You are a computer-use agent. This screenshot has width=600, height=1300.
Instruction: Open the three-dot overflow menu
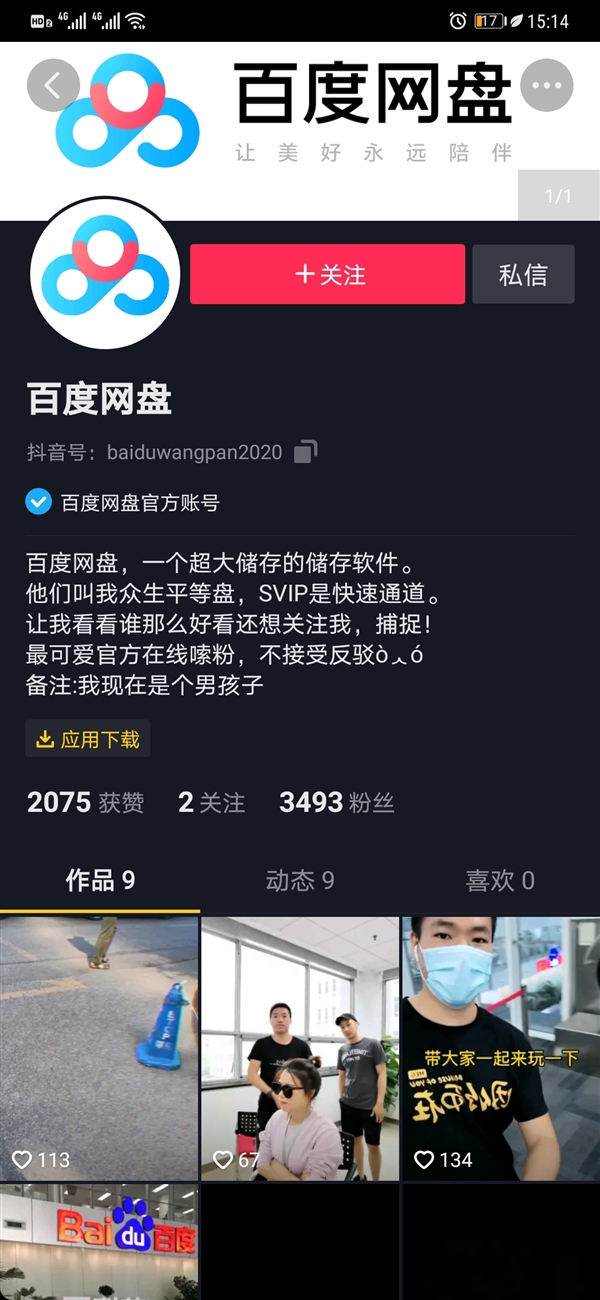(x=547, y=86)
